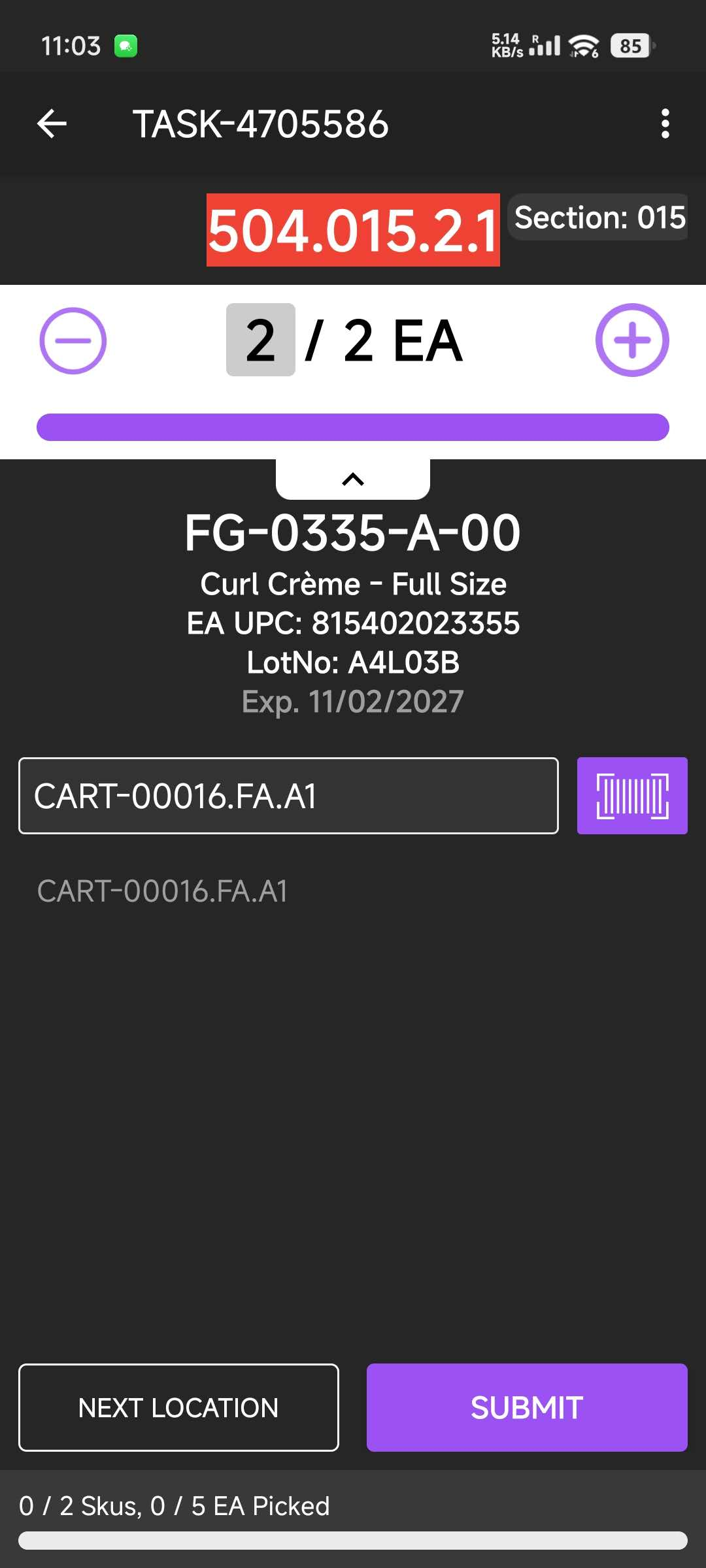This screenshot has height=1568, width=706.
Task: Go back from TASK-4705586
Action: pos(52,124)
